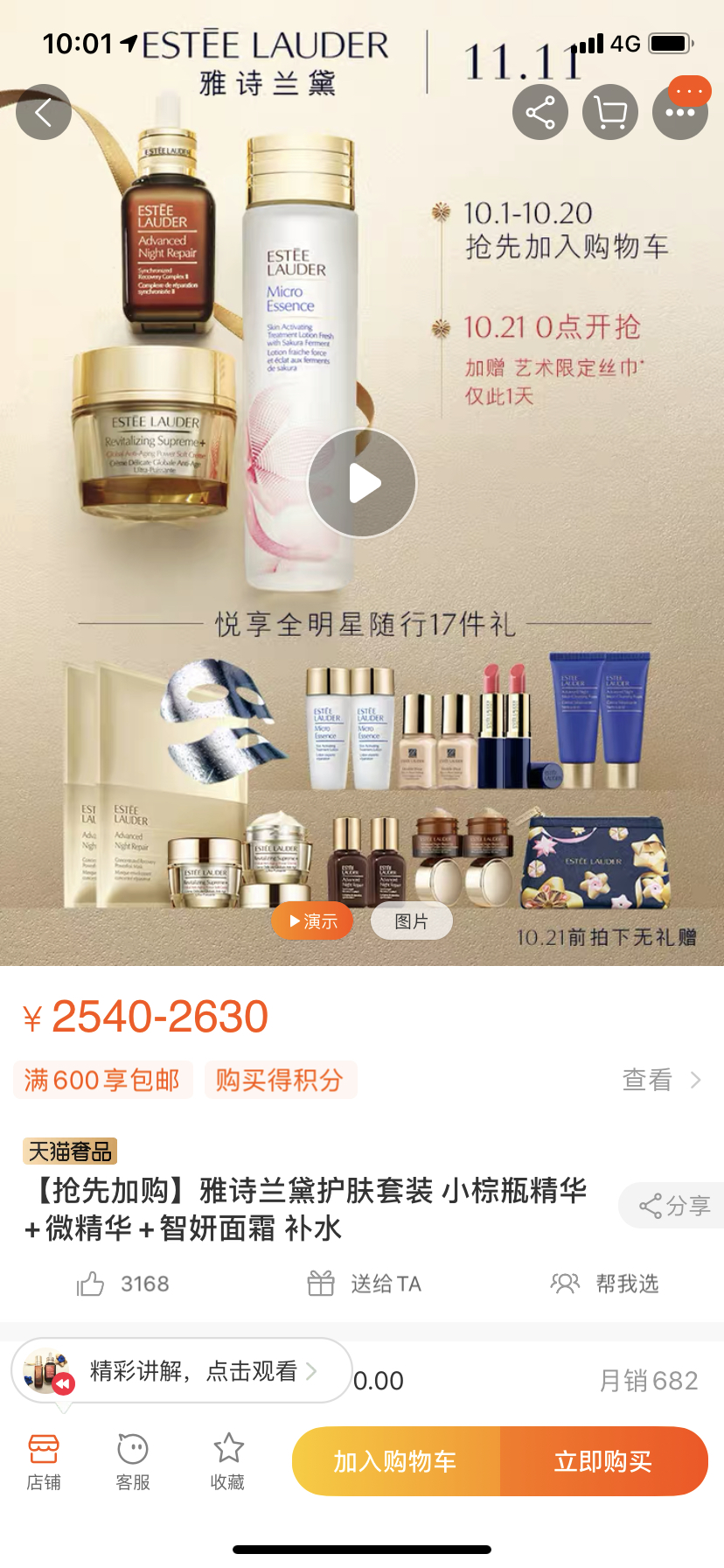This screenshot has height=1568, width=724.
Task: Go back using the arrow icon
Action: tap(44, 112)
